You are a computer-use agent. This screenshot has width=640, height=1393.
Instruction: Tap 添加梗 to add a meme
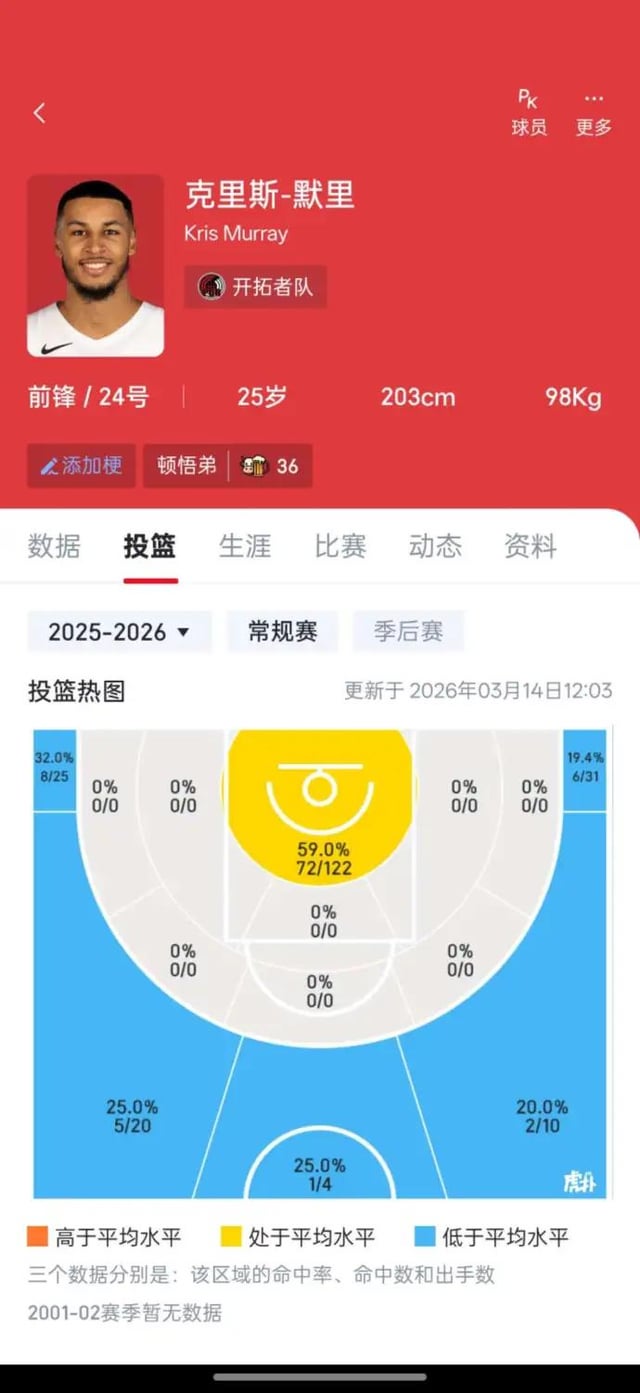81,466
